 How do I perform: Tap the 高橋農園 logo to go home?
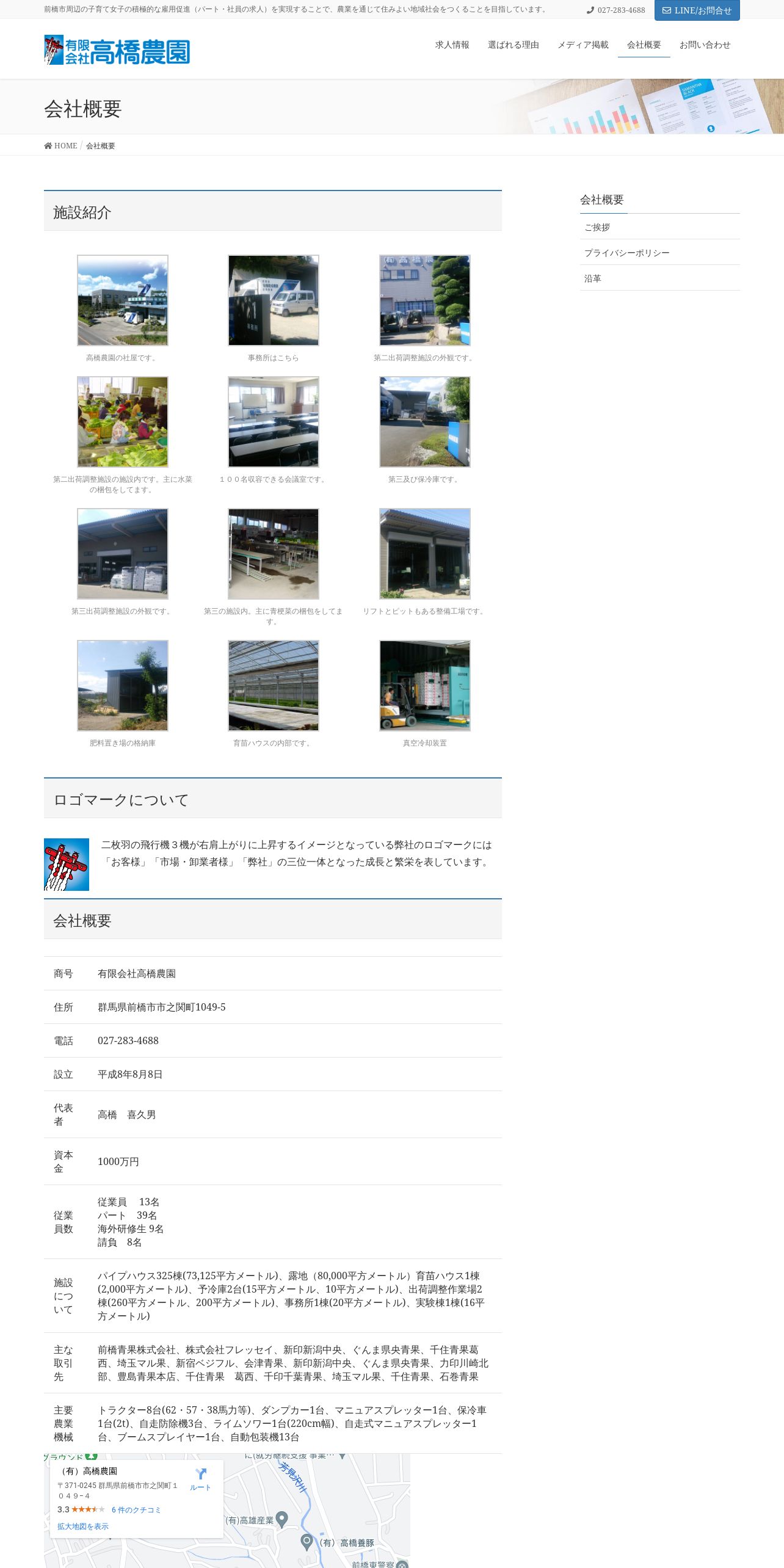pyautogui.click(x=117, y=50)
